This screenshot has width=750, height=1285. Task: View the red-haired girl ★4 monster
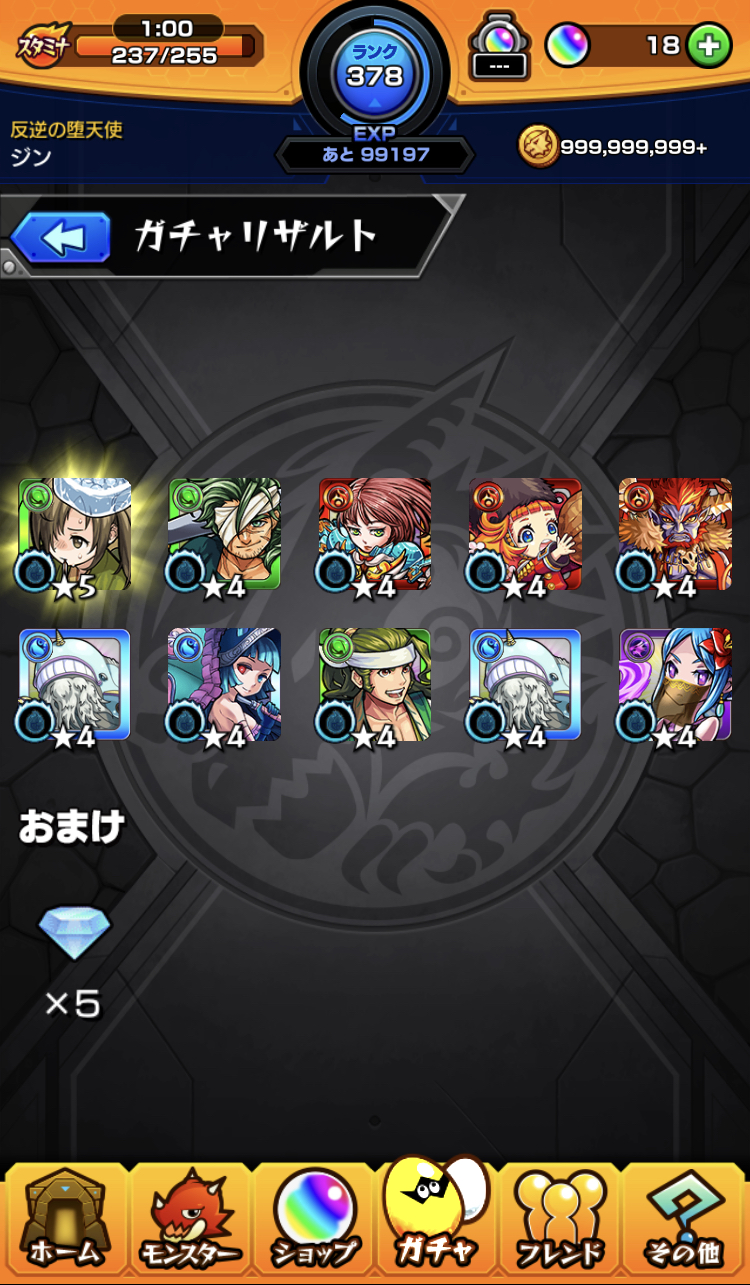(375, 535)
